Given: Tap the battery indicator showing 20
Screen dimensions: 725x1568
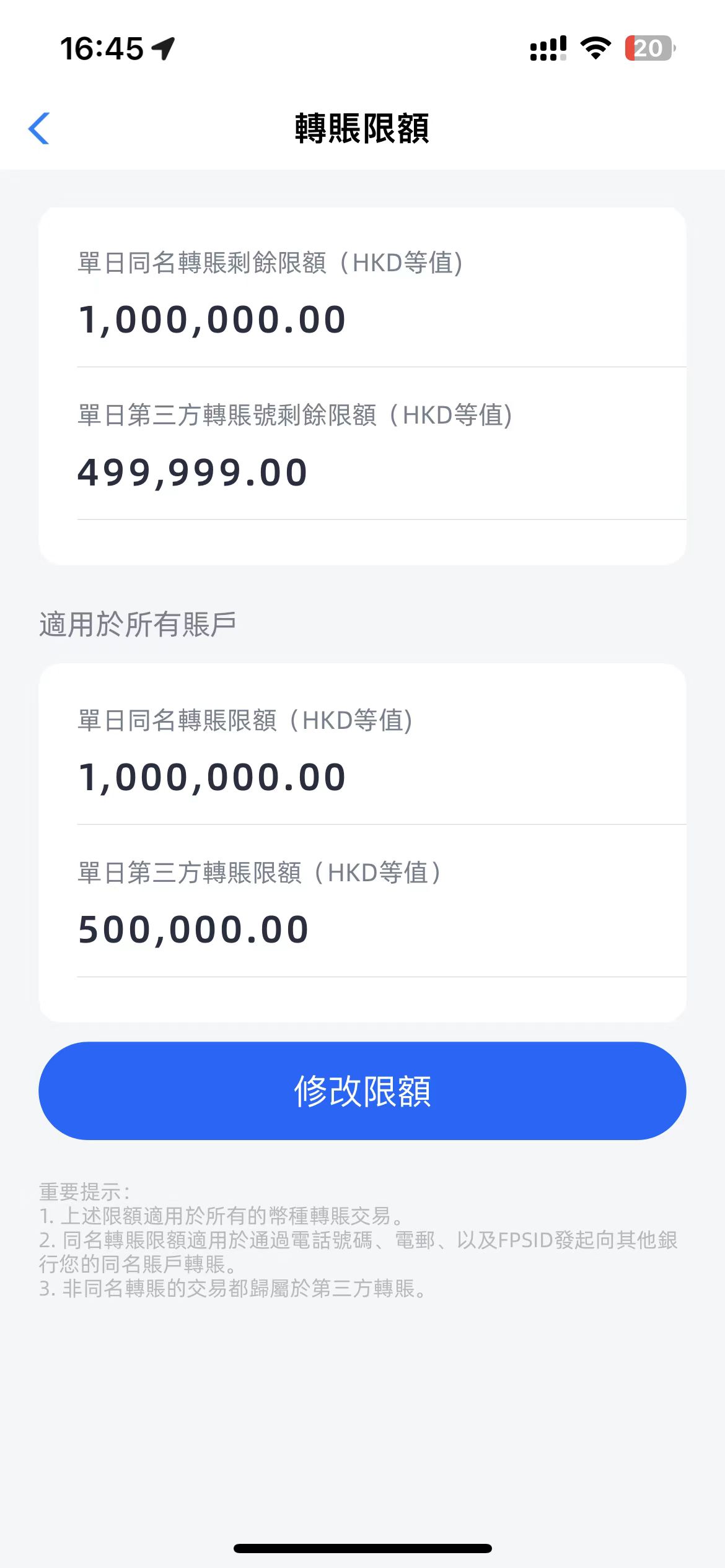Looking at the screenshot, I should tap(648, 48).
